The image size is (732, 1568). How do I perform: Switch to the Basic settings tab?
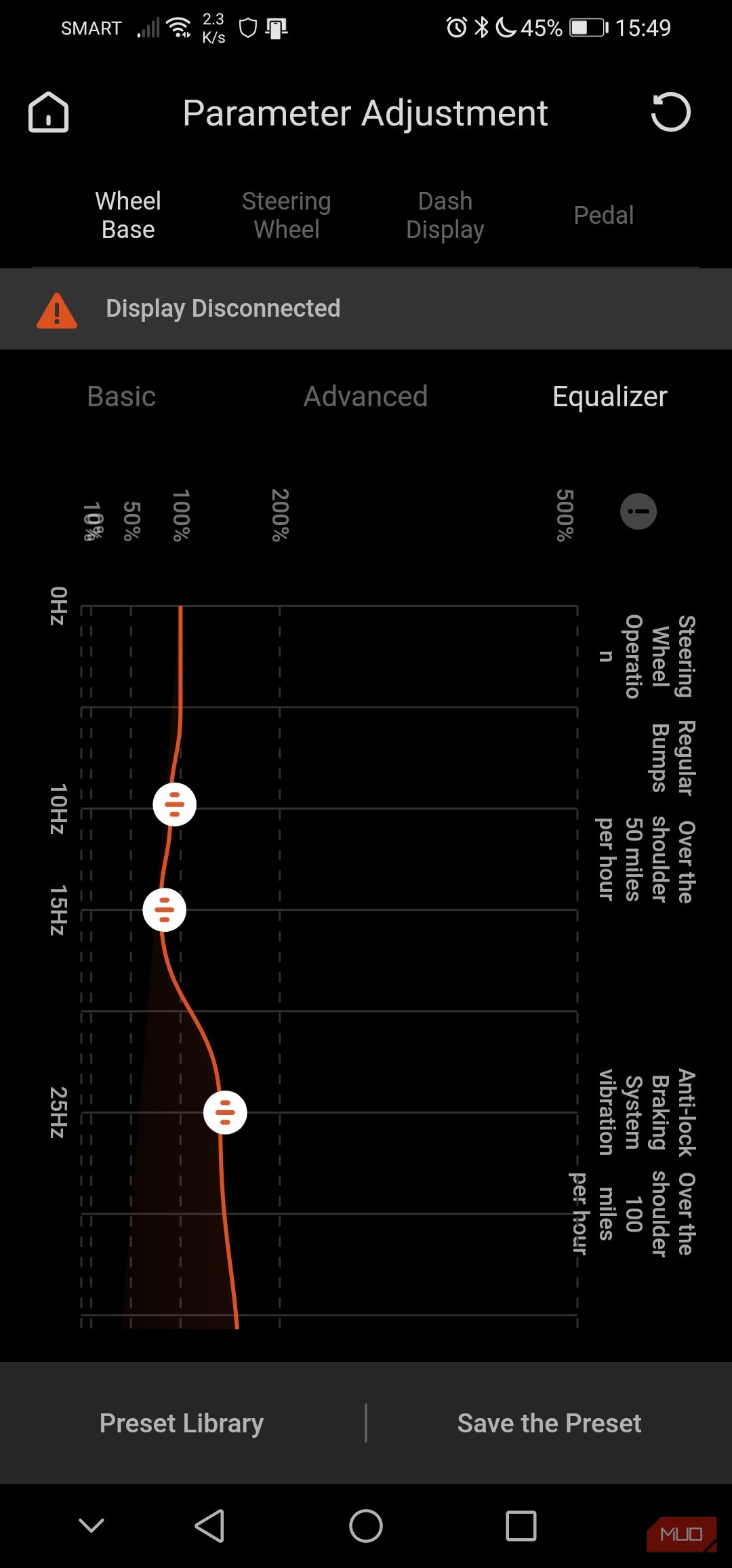[x=121, y=397]
